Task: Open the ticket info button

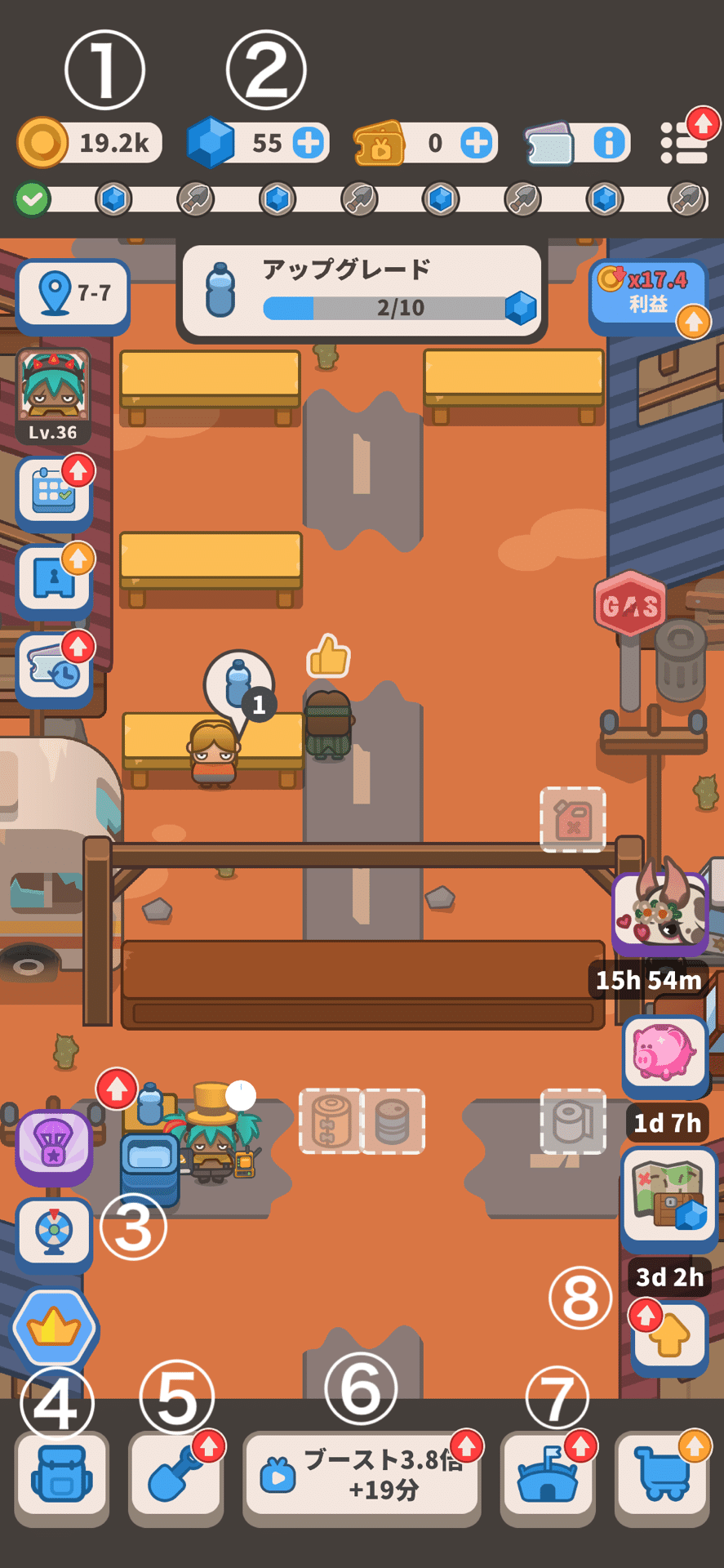Action: 609,143
